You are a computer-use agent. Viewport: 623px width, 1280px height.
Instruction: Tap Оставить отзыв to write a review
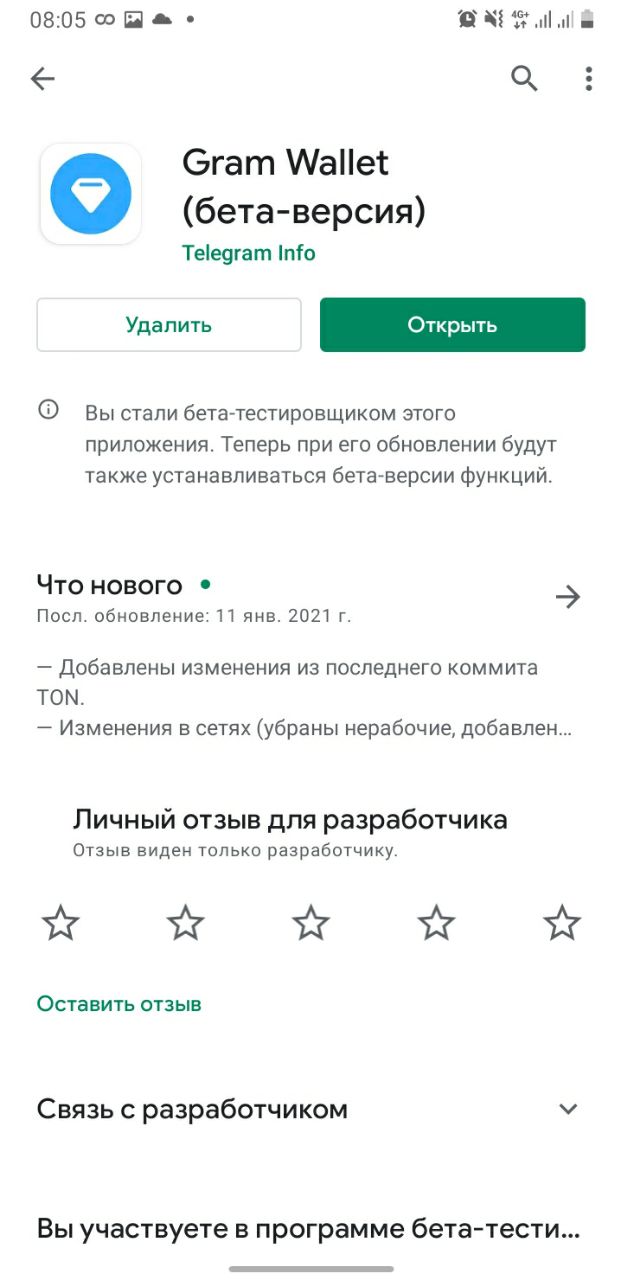point(119,1004)
